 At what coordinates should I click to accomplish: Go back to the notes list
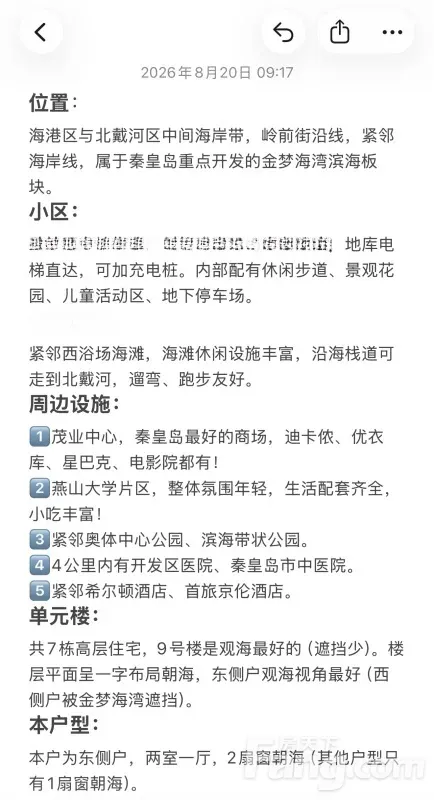point(41,33)
